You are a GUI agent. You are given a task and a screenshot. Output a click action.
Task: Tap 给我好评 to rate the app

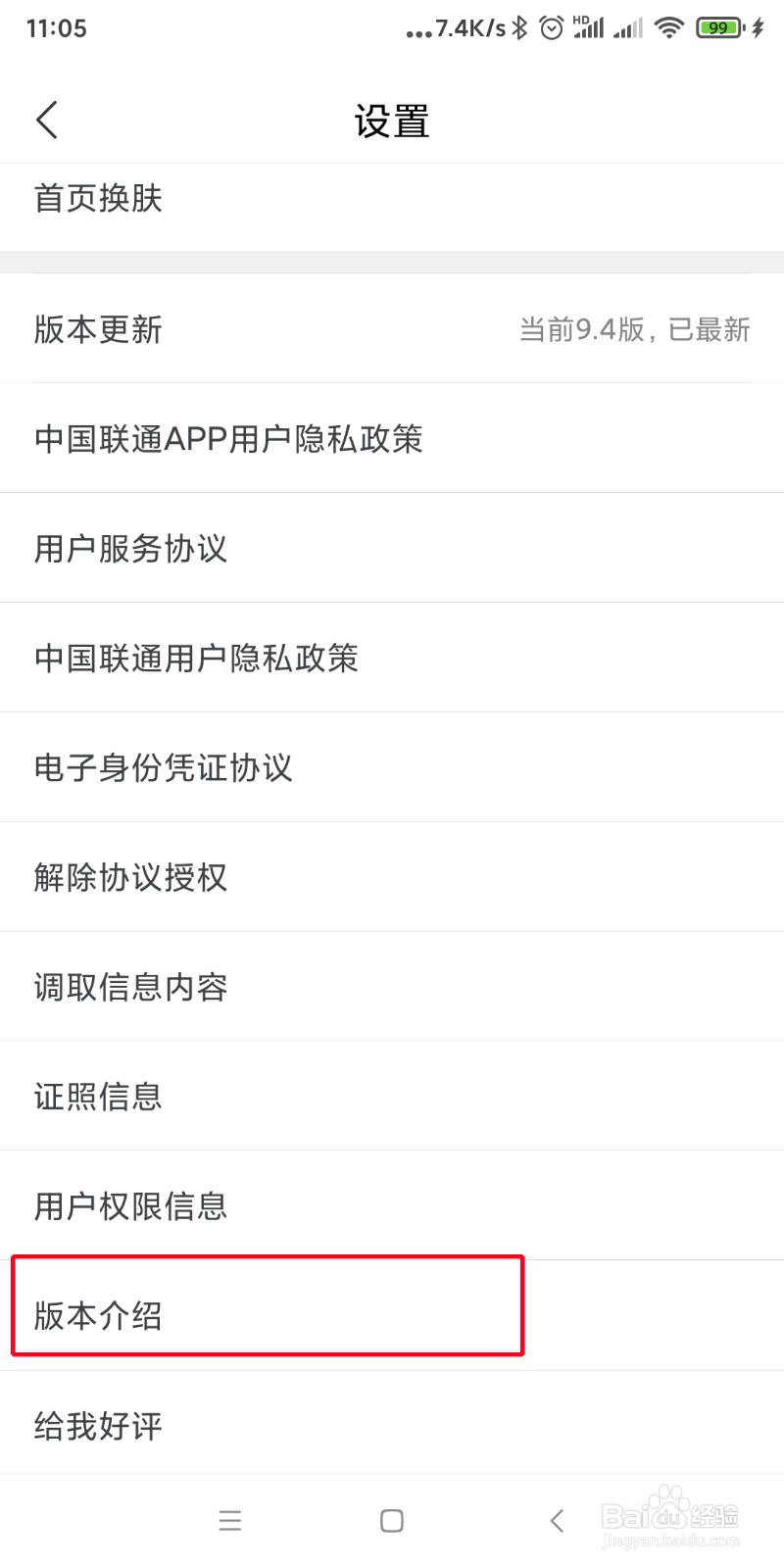[98, 1426]
